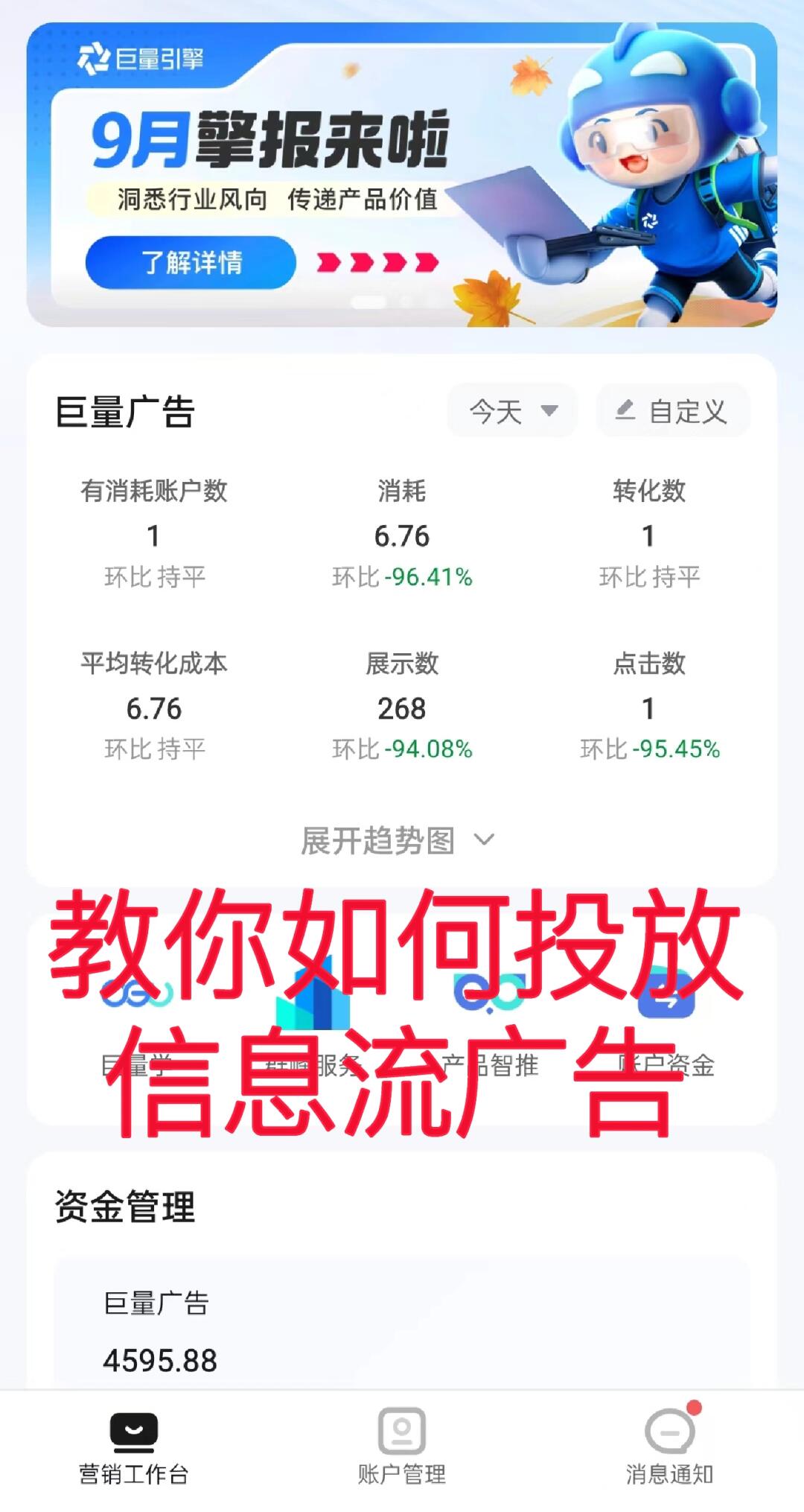Tap the 了解详情 button on the banner
This screenshot has height=1512, width=804.
(x=191, y=262)
